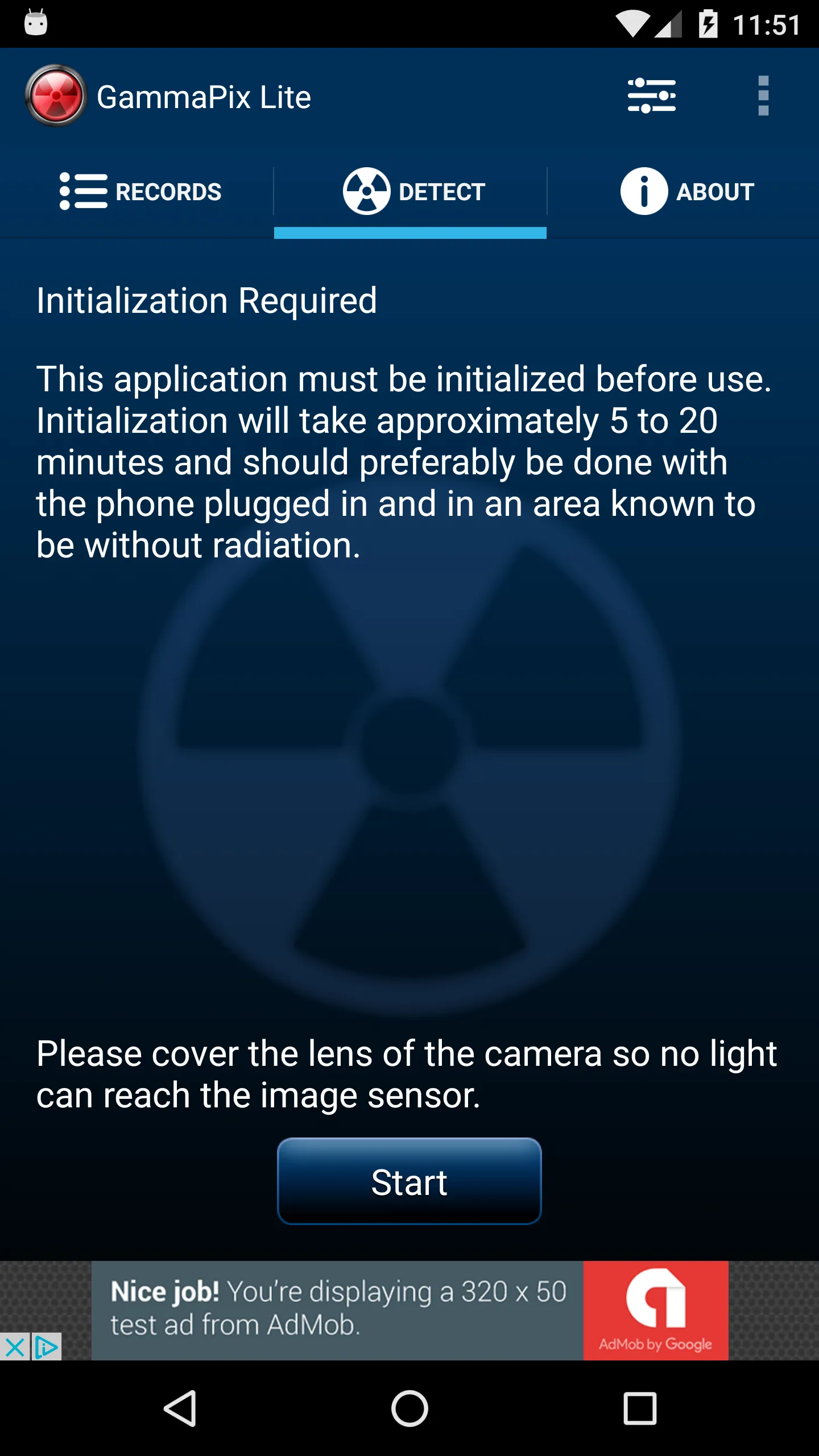819x1456 pixels.
Task: Close the ad with the X icon
Action: [15, 1347]
